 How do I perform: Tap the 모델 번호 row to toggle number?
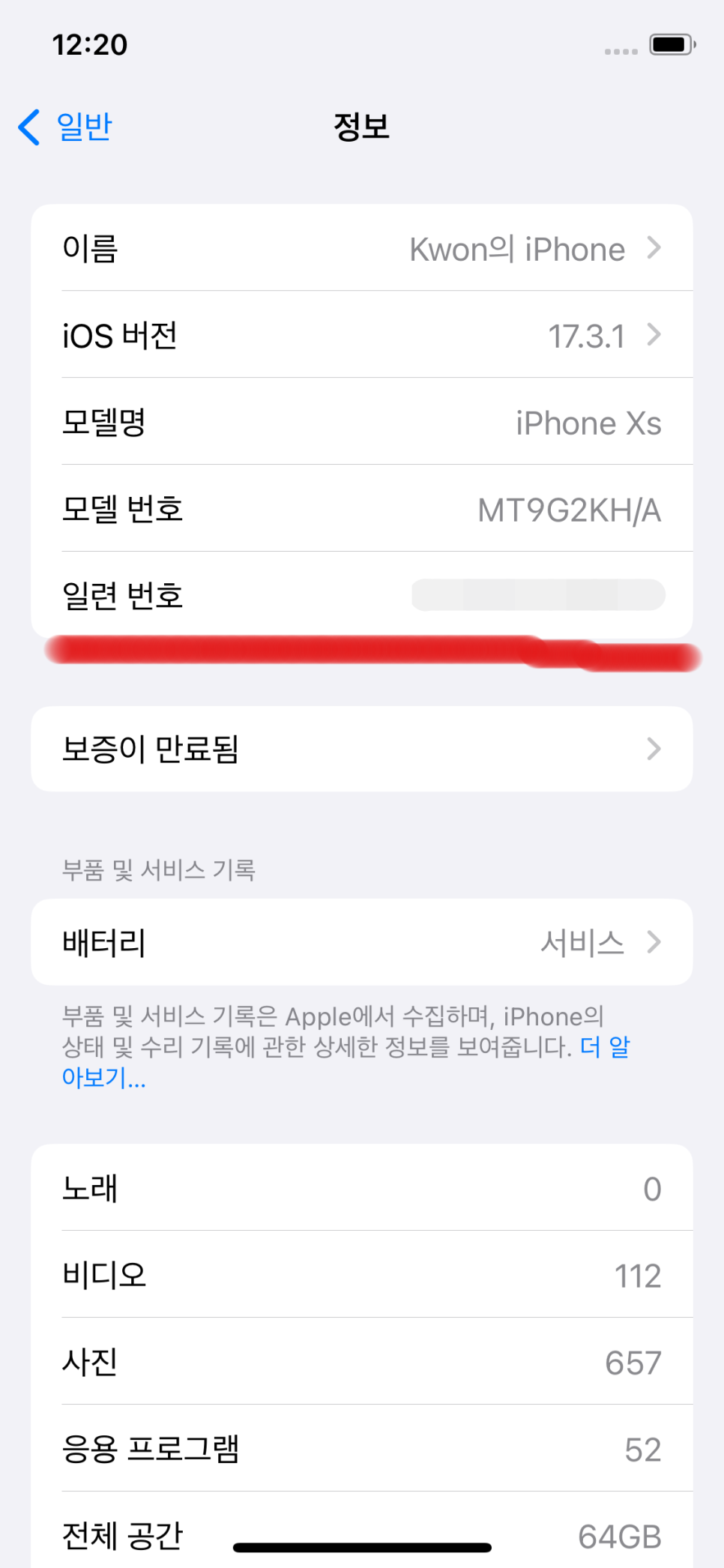tap(362, 509)
